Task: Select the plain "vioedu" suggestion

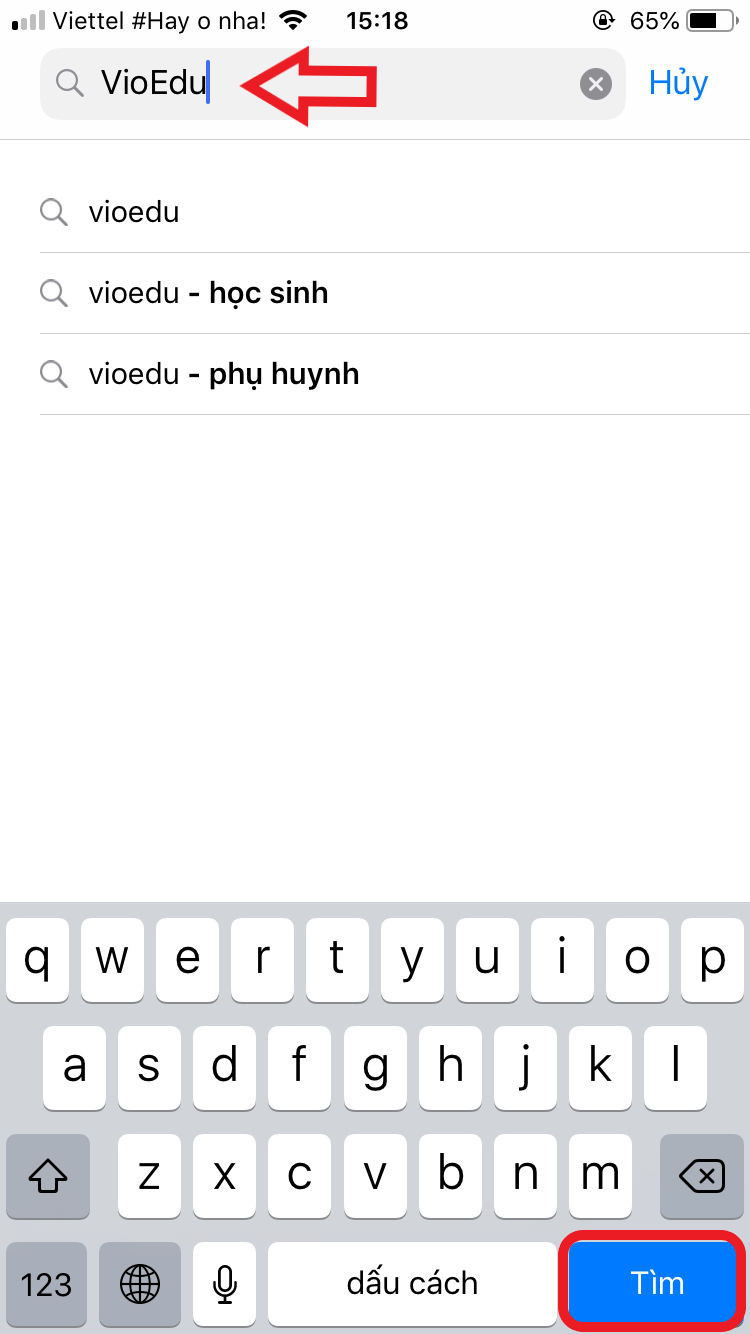Action: click(395, 212)
